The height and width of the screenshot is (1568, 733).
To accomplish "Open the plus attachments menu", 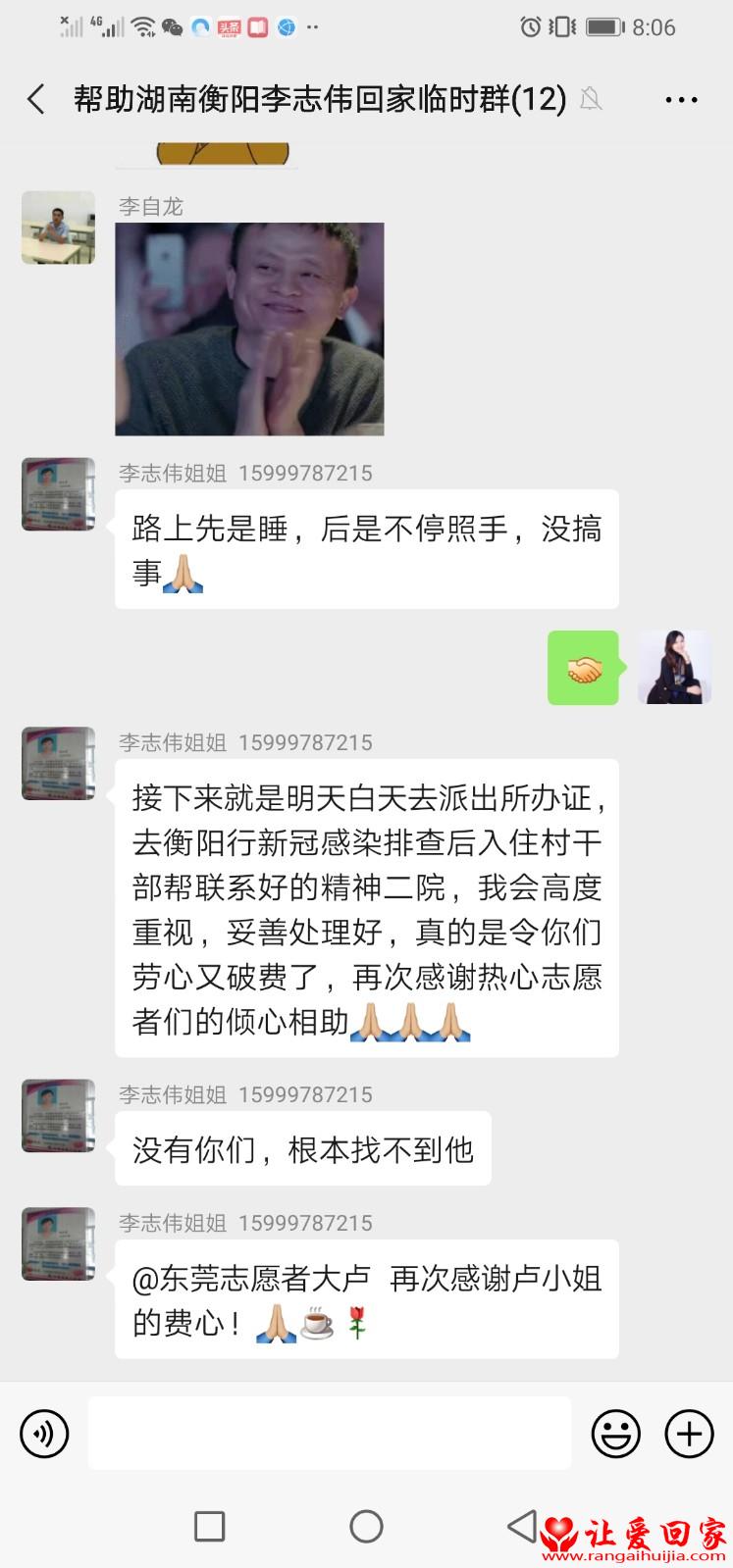I will tap(689, 1434).
